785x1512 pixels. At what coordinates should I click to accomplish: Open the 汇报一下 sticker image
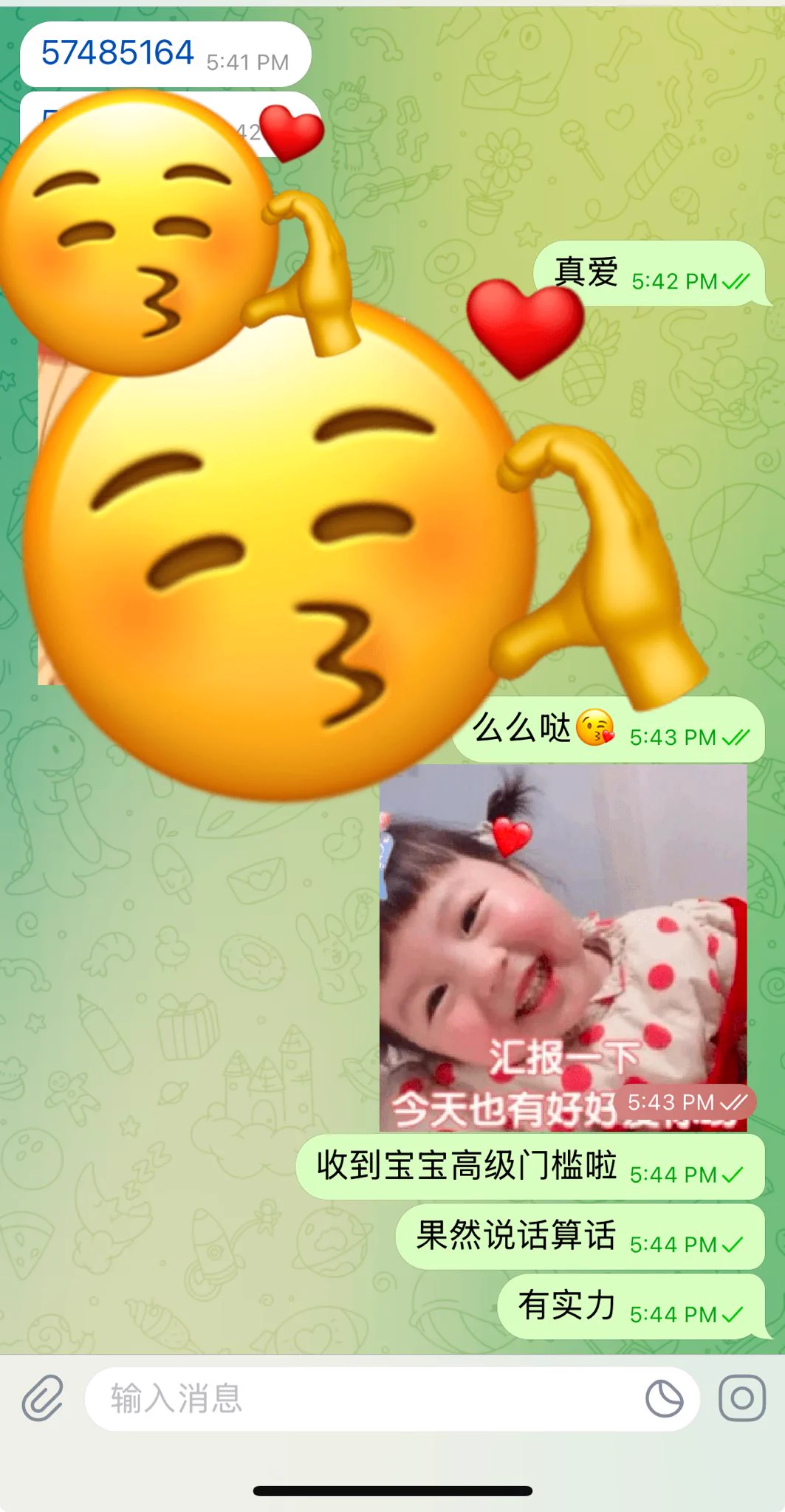[x=563, y=948]
